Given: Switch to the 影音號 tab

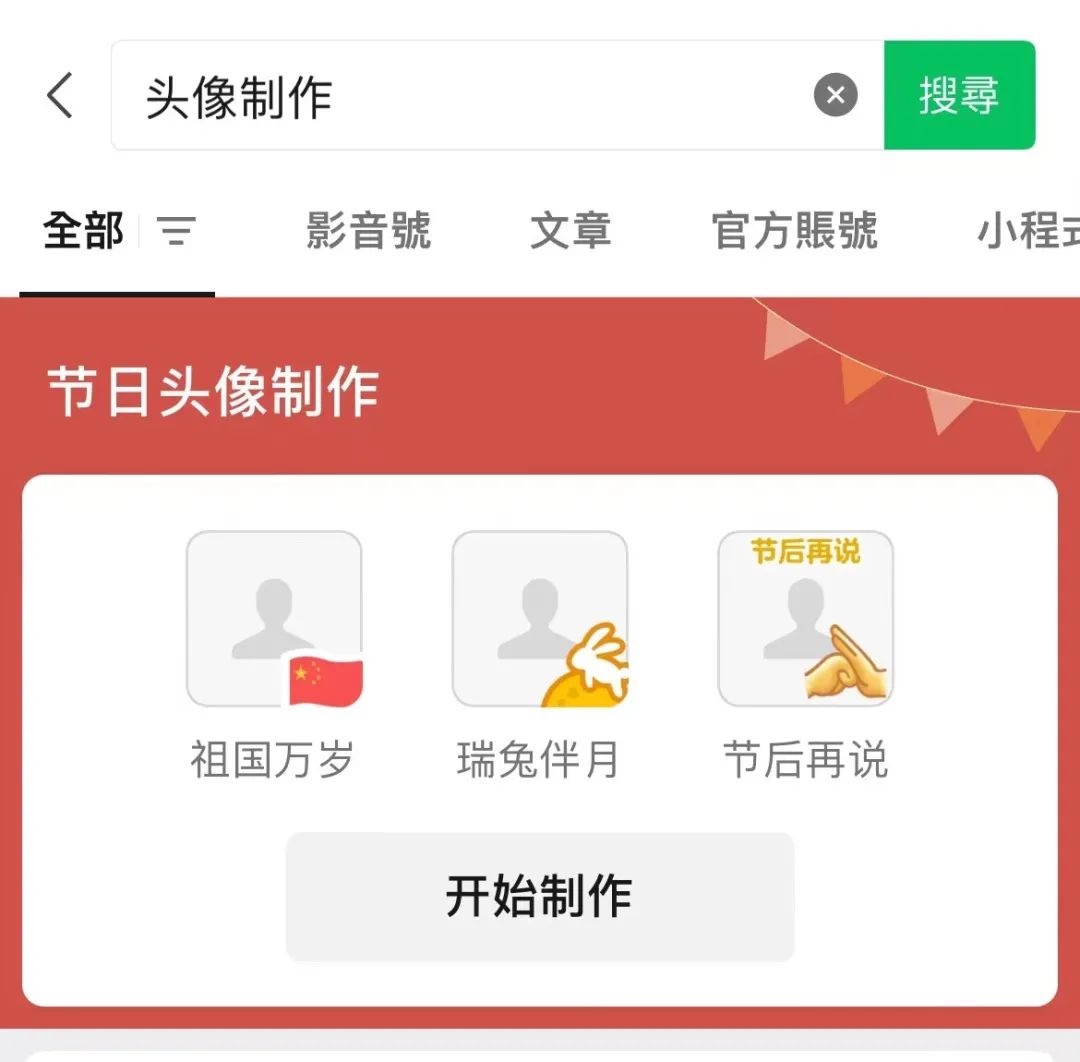Looking at the screenshot, I should (368, 232).
